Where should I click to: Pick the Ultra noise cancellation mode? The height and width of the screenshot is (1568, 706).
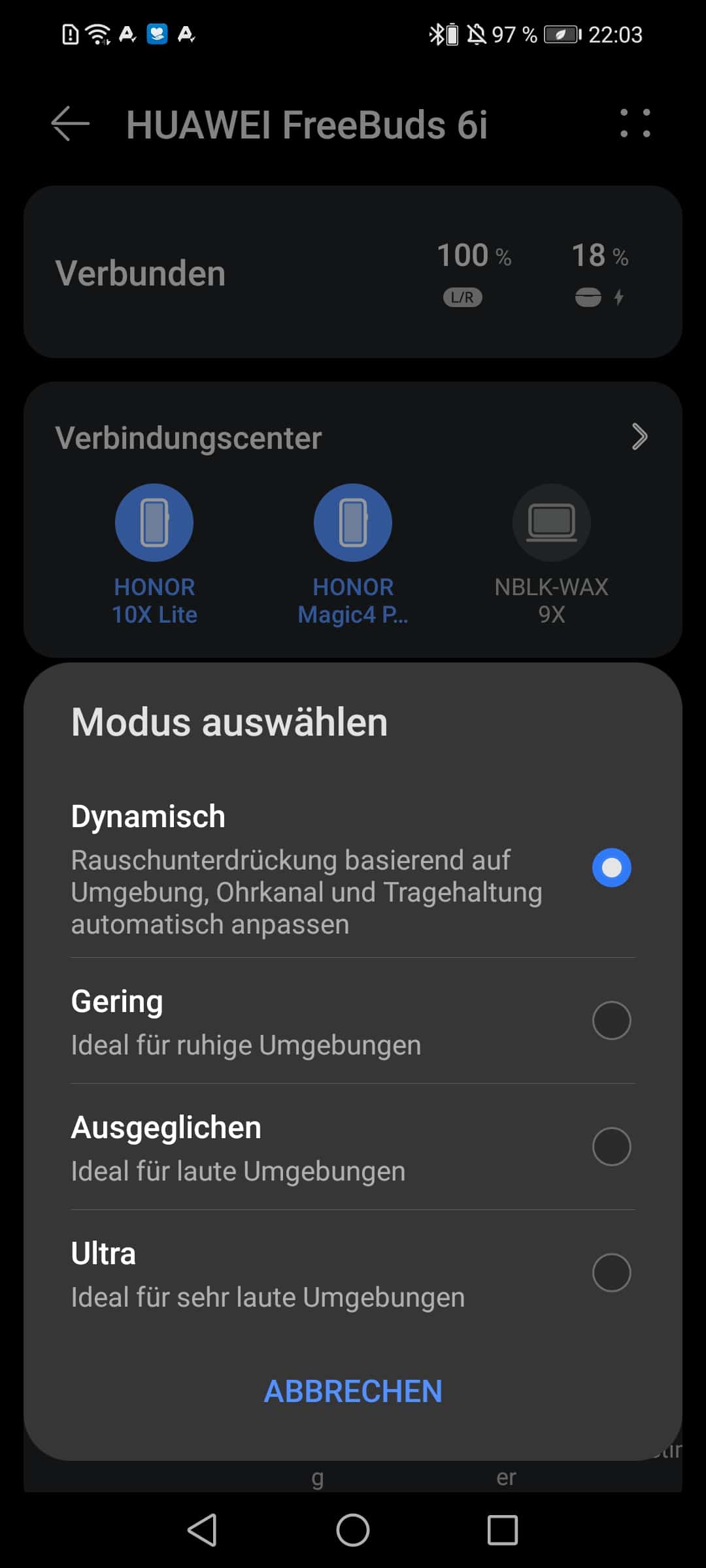pyautogui.click(x=611, y=1273)
